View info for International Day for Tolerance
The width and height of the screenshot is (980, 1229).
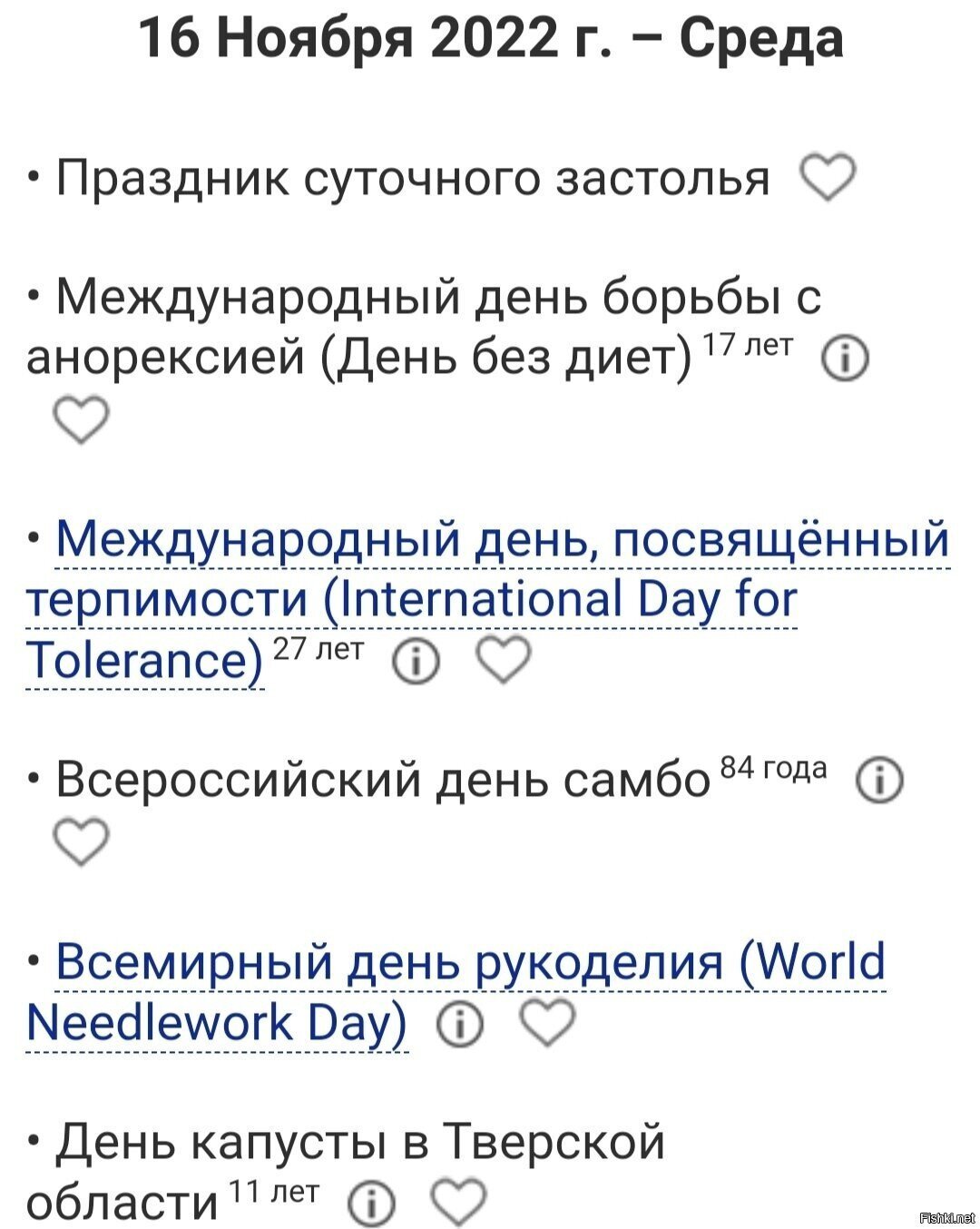click(416, 662)
